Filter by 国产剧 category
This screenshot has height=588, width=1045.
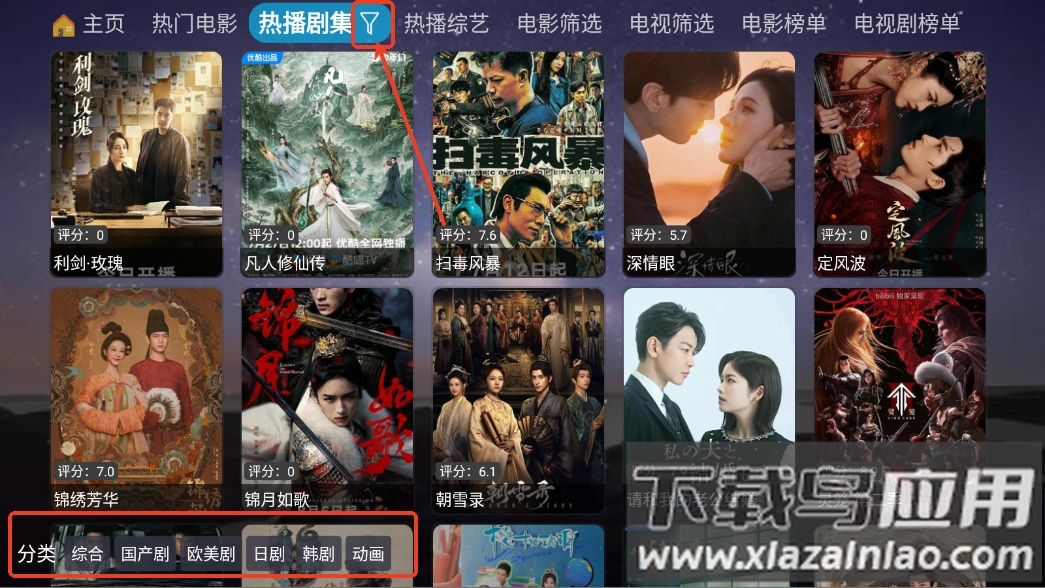pos(145,554)
